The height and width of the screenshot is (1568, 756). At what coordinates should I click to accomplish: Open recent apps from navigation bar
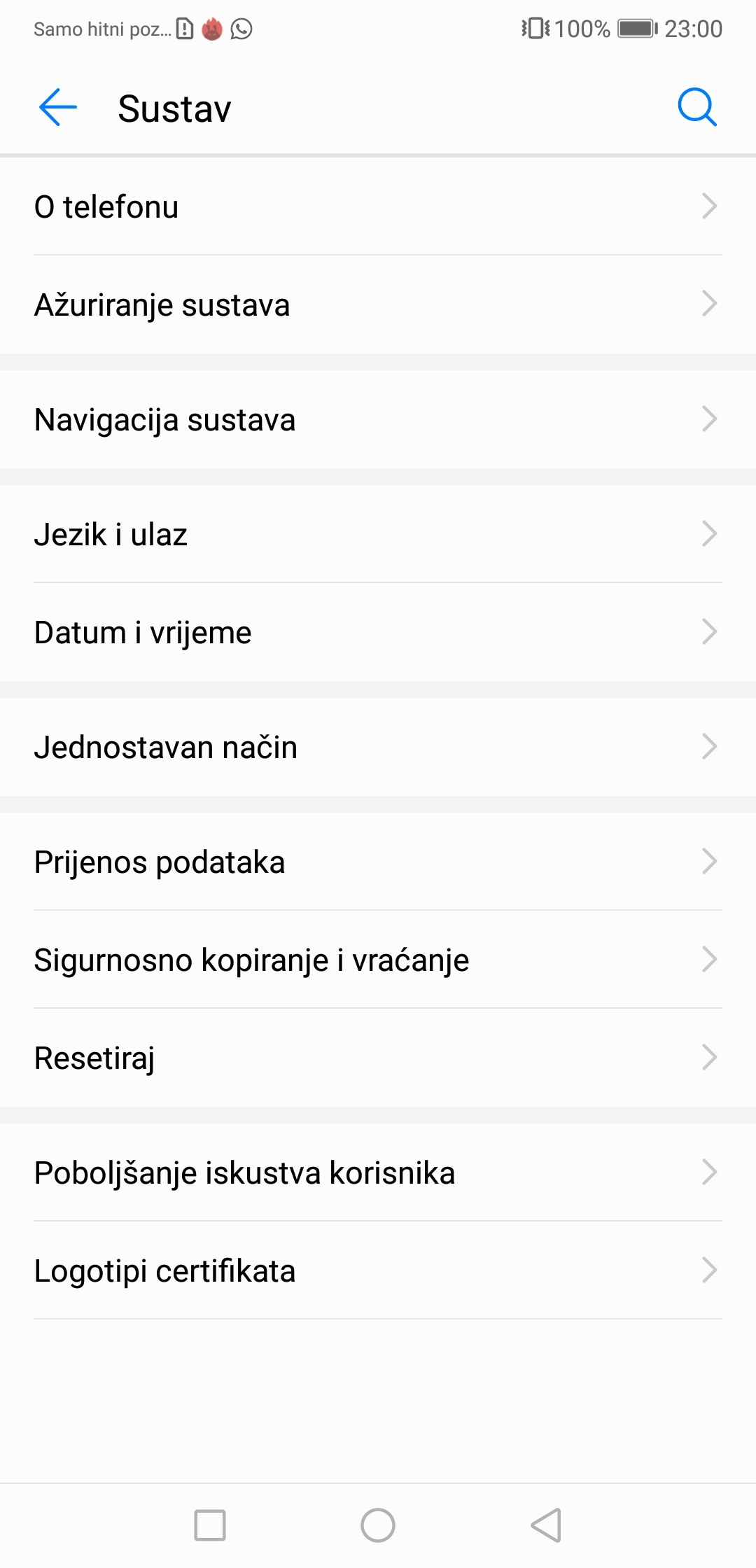(x=210, y=1525)
